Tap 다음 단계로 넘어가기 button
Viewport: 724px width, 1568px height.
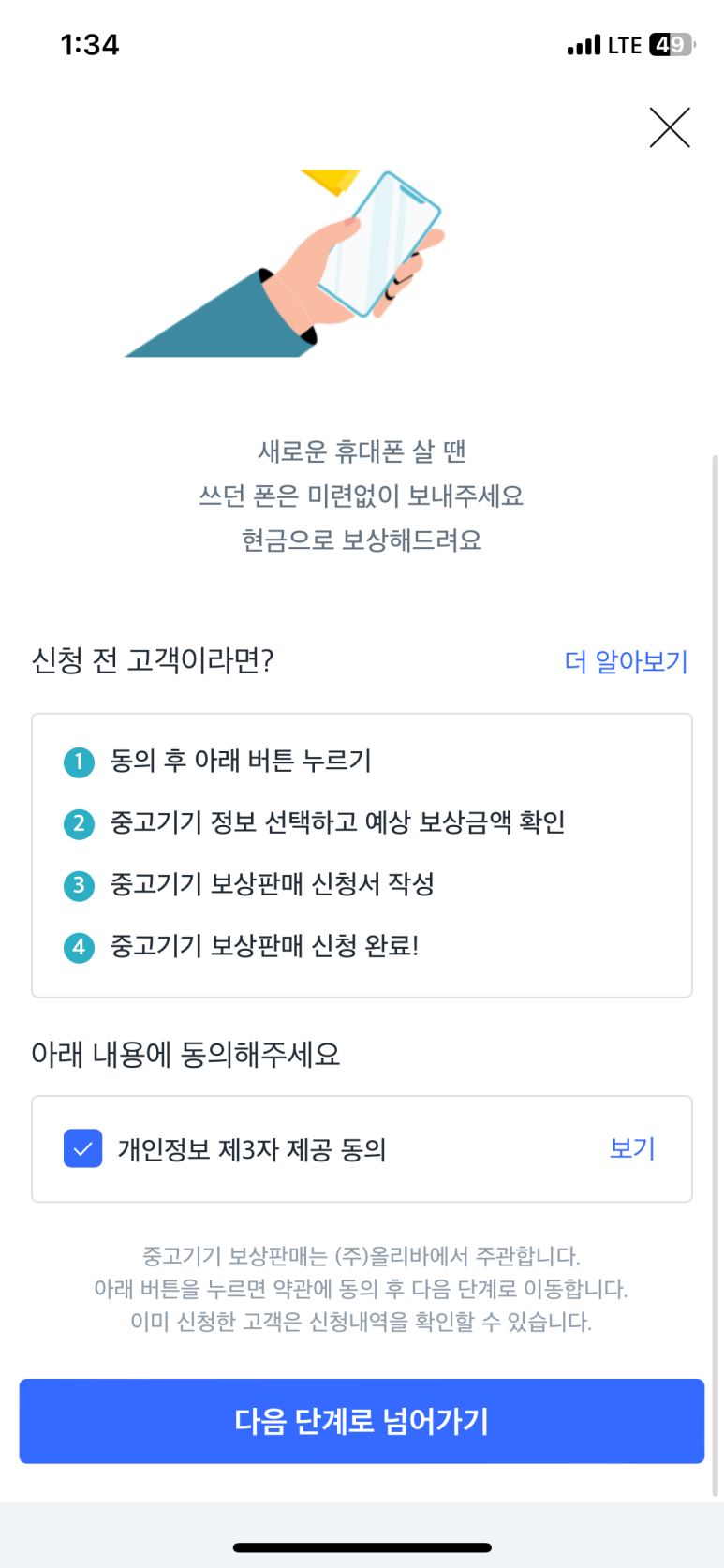[362, 1421]
